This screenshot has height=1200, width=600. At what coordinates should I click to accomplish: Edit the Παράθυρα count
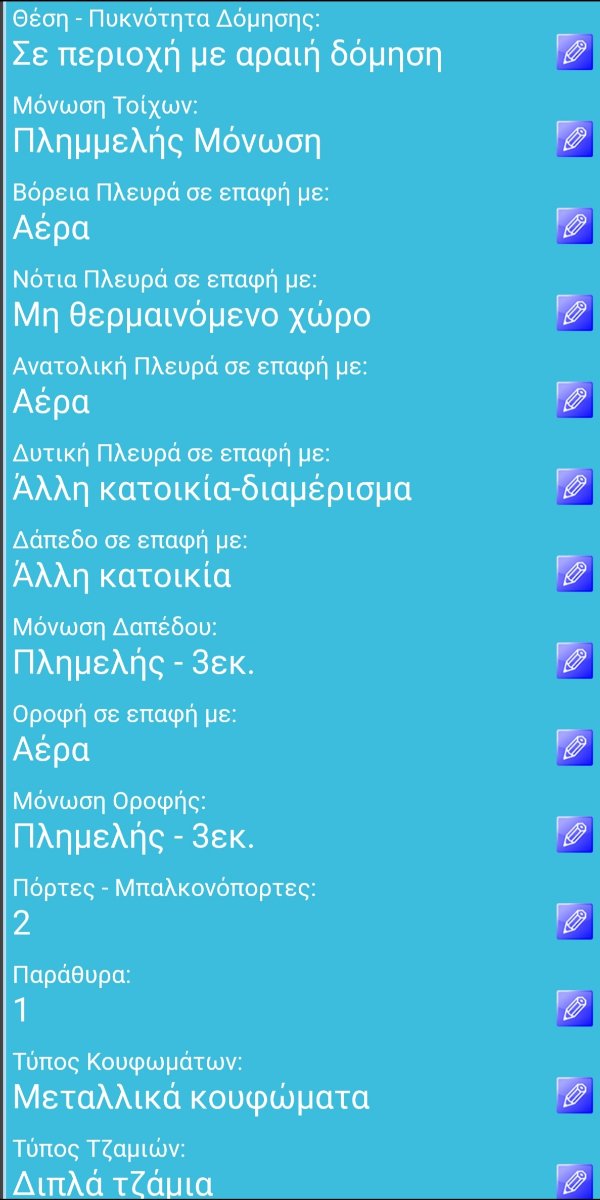[x=575, y=1009]
